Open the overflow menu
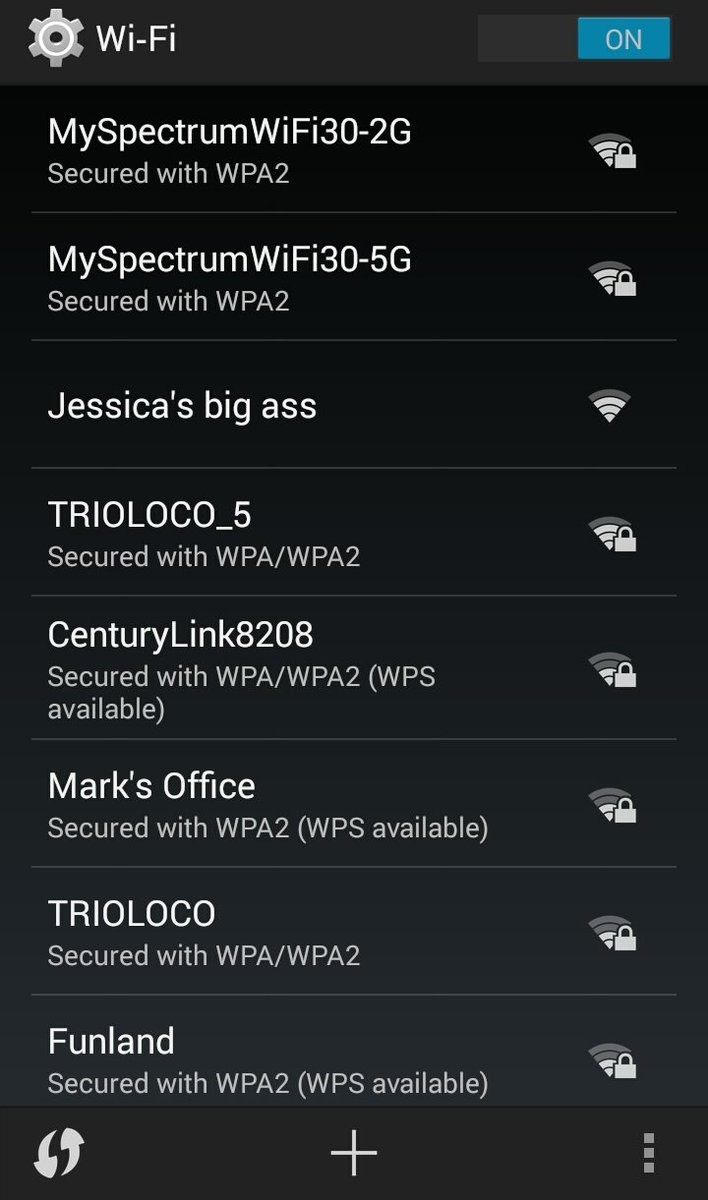This screenshot has width=708, height=1200. pos(649,1153)
